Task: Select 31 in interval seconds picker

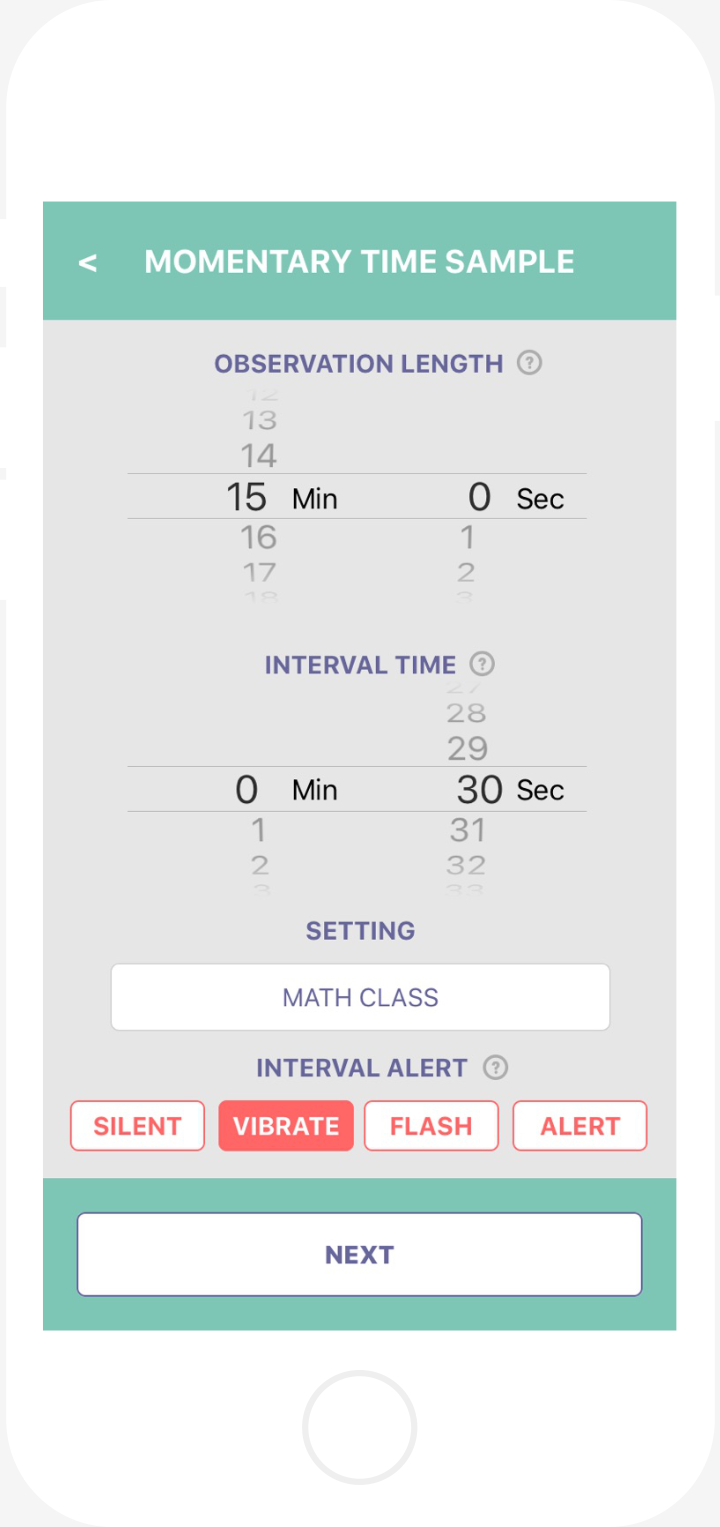Action: pos(467,830)
